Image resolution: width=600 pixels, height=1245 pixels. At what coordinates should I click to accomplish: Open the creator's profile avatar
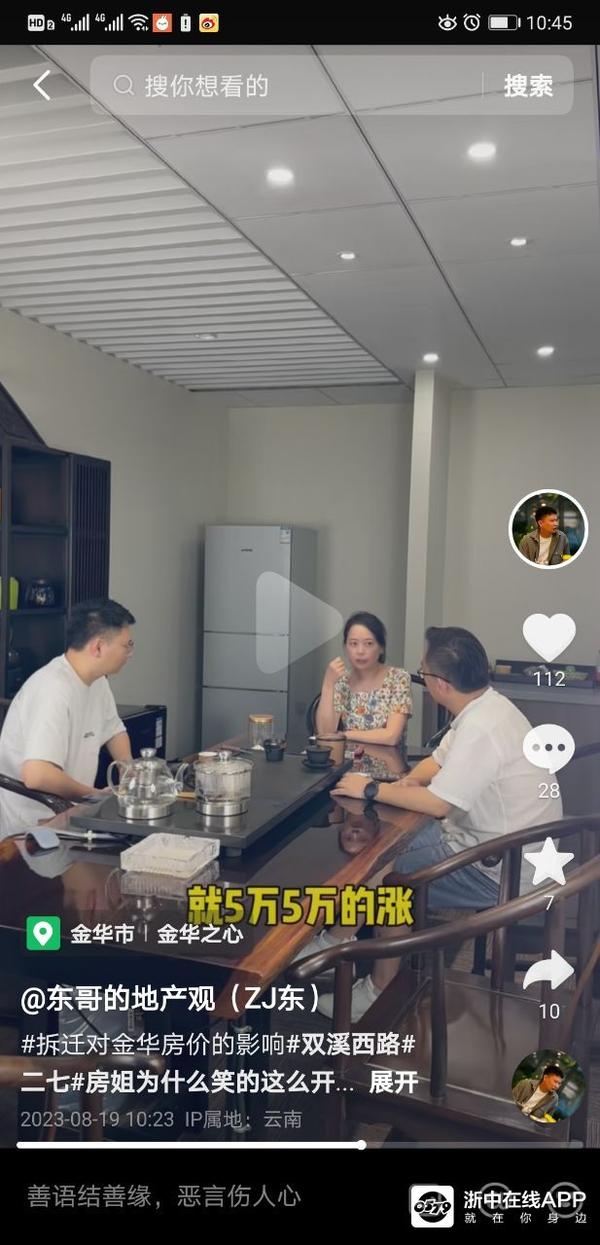click(x=548, y=529)
